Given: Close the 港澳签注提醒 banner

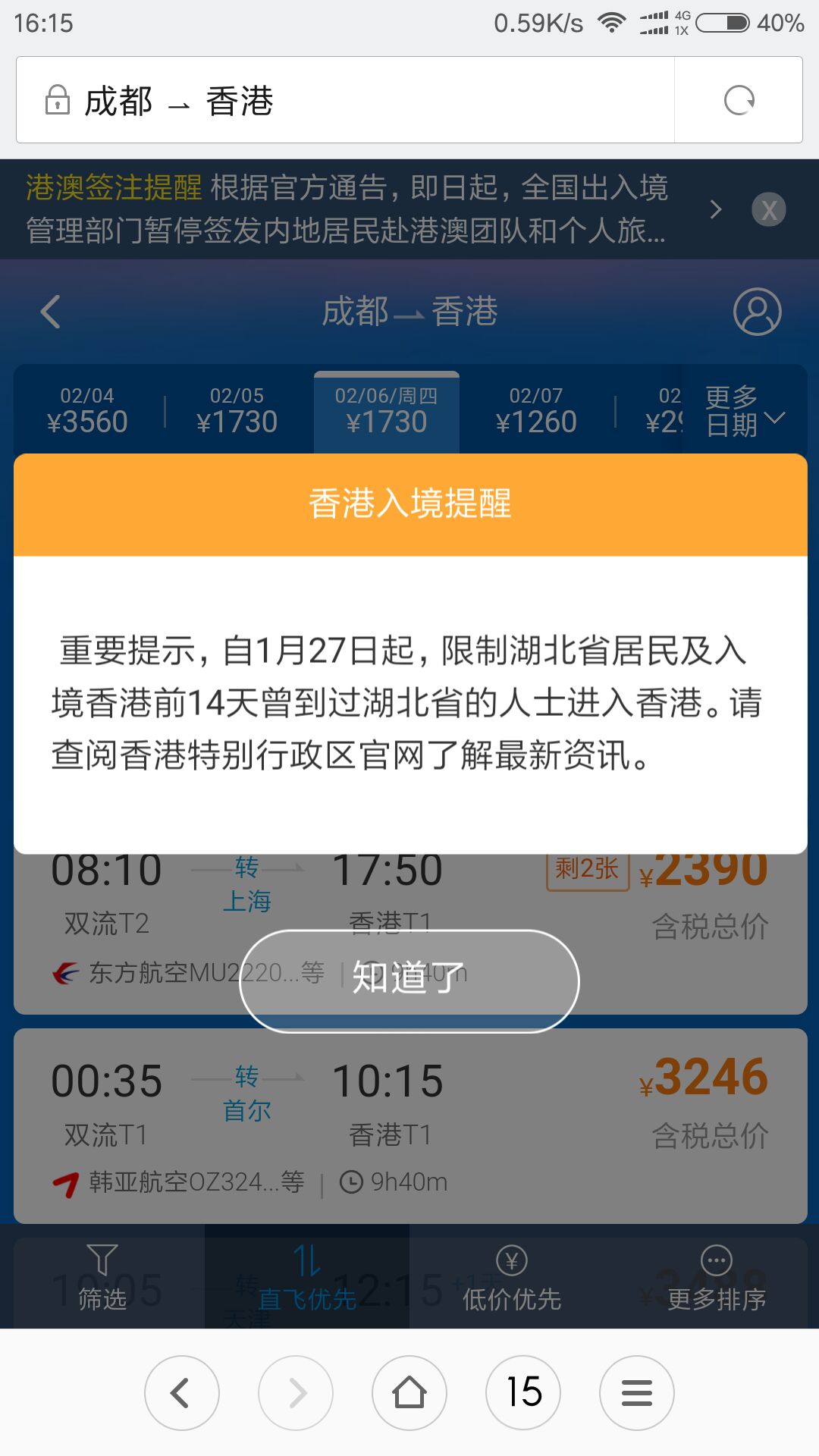Looking at the screenshot, I should [x=768, y=210].
